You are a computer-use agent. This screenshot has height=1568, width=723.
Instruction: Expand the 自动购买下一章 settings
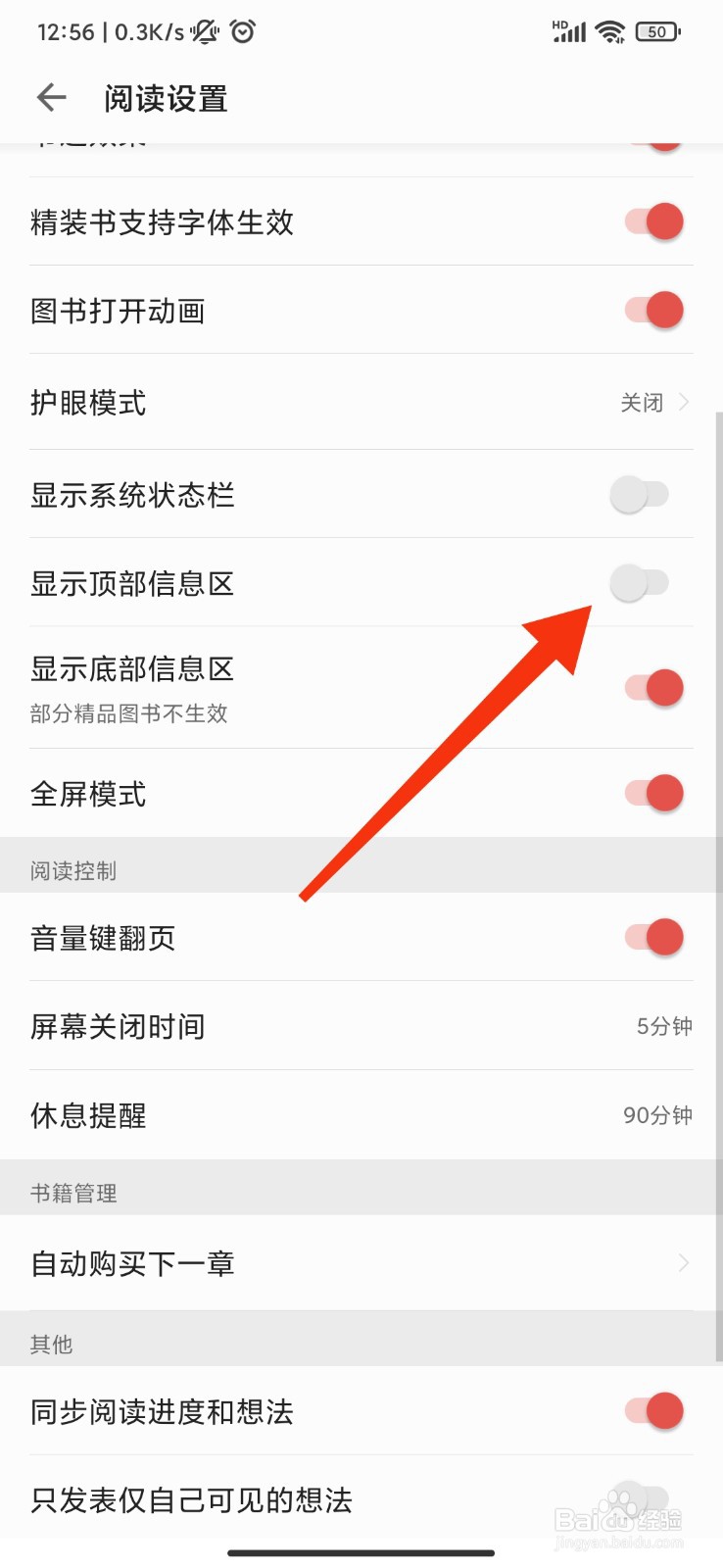(361, 1263)
